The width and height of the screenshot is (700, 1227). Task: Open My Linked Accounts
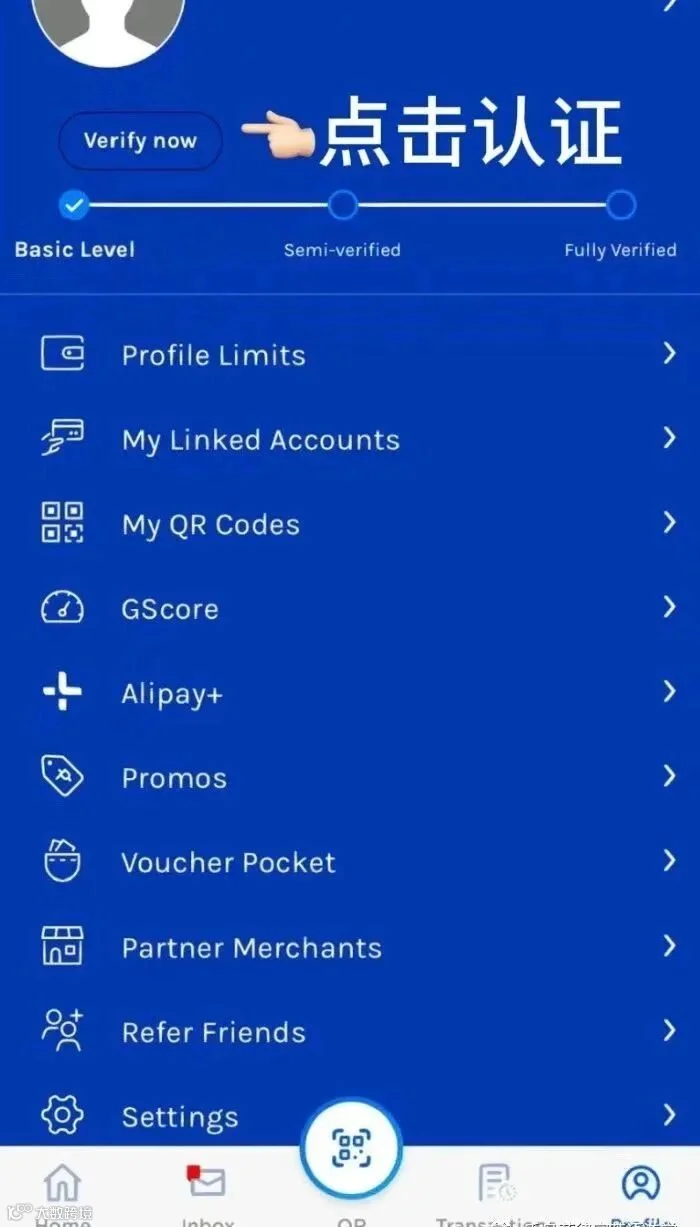point(350,439)
